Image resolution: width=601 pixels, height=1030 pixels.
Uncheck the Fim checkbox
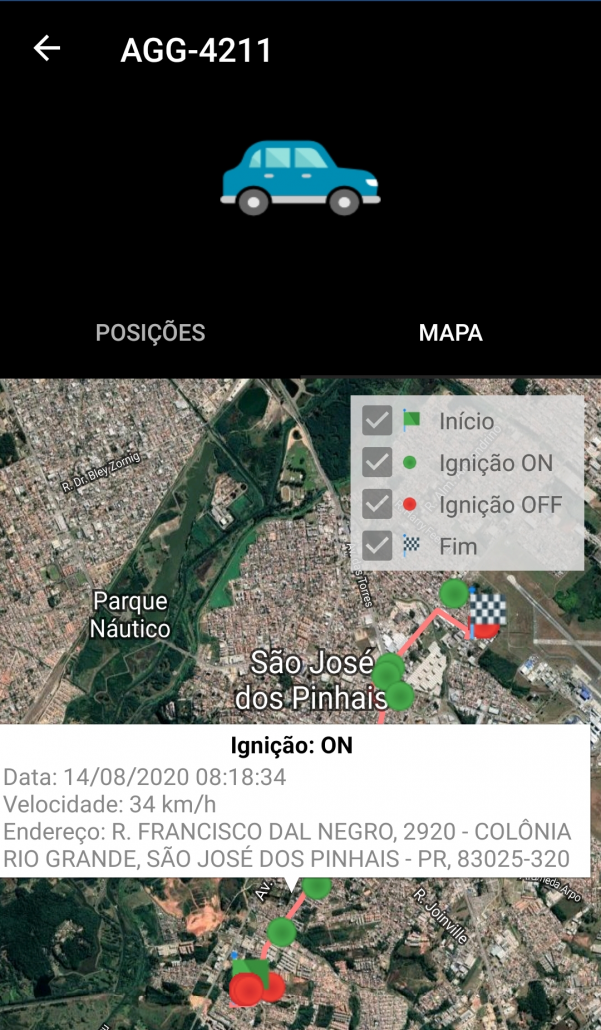(377, 546)
